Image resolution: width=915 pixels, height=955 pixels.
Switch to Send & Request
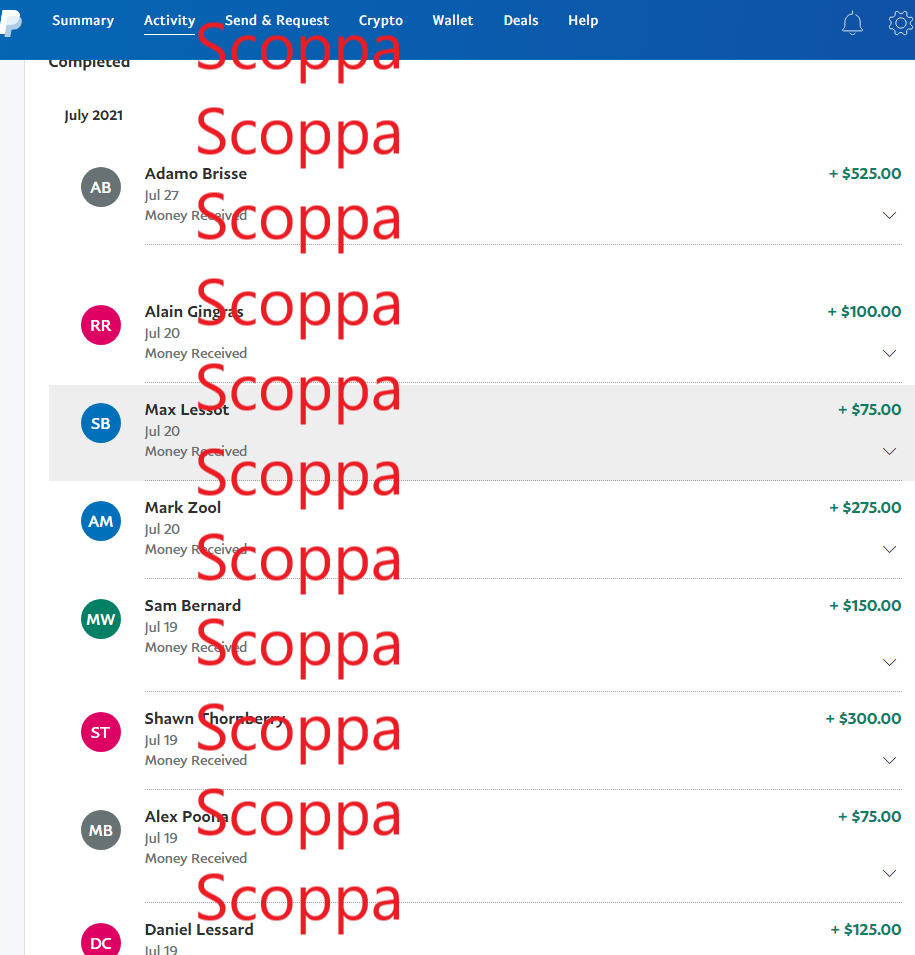(x=277, y=20)
